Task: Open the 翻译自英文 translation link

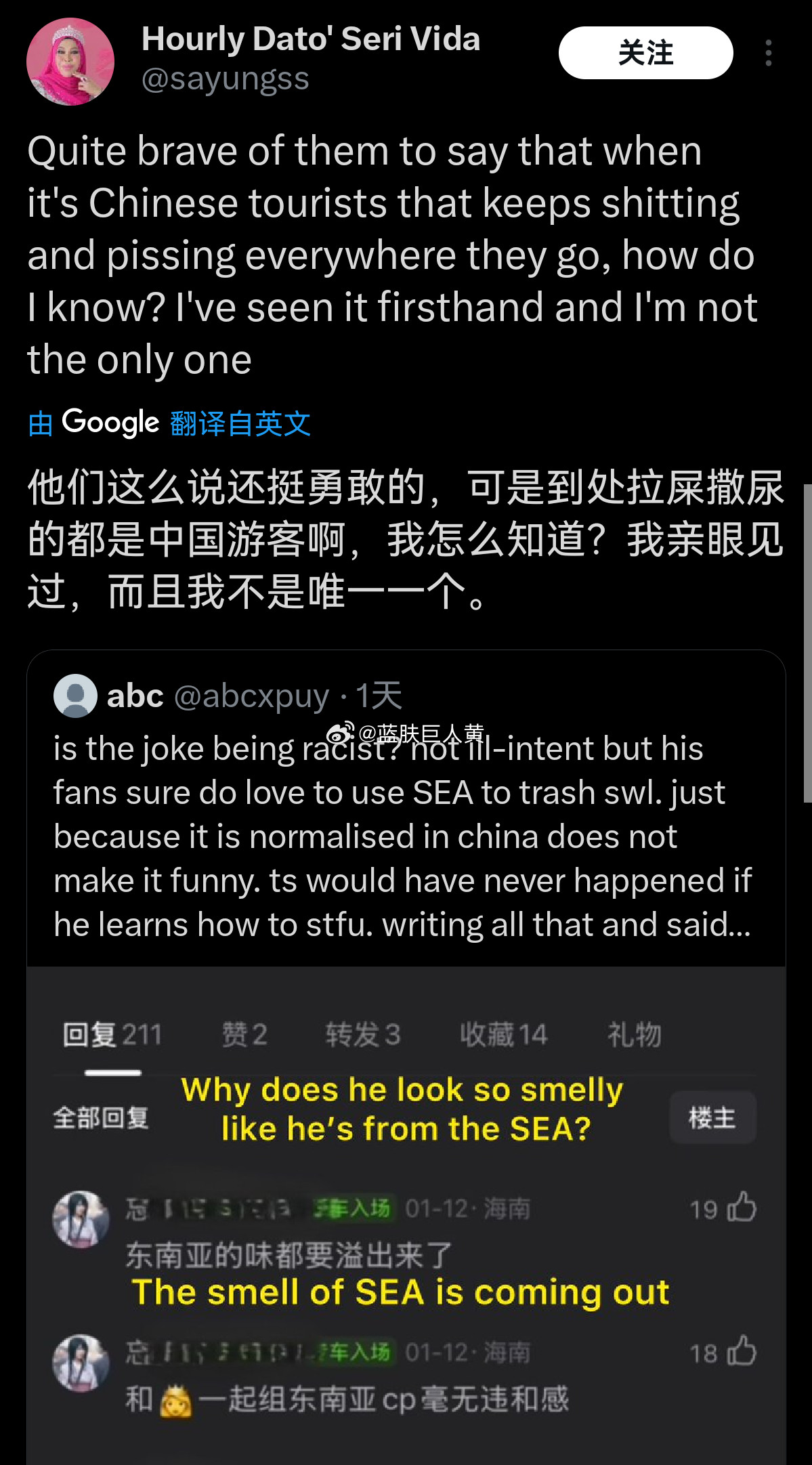Action: (238, 421)
